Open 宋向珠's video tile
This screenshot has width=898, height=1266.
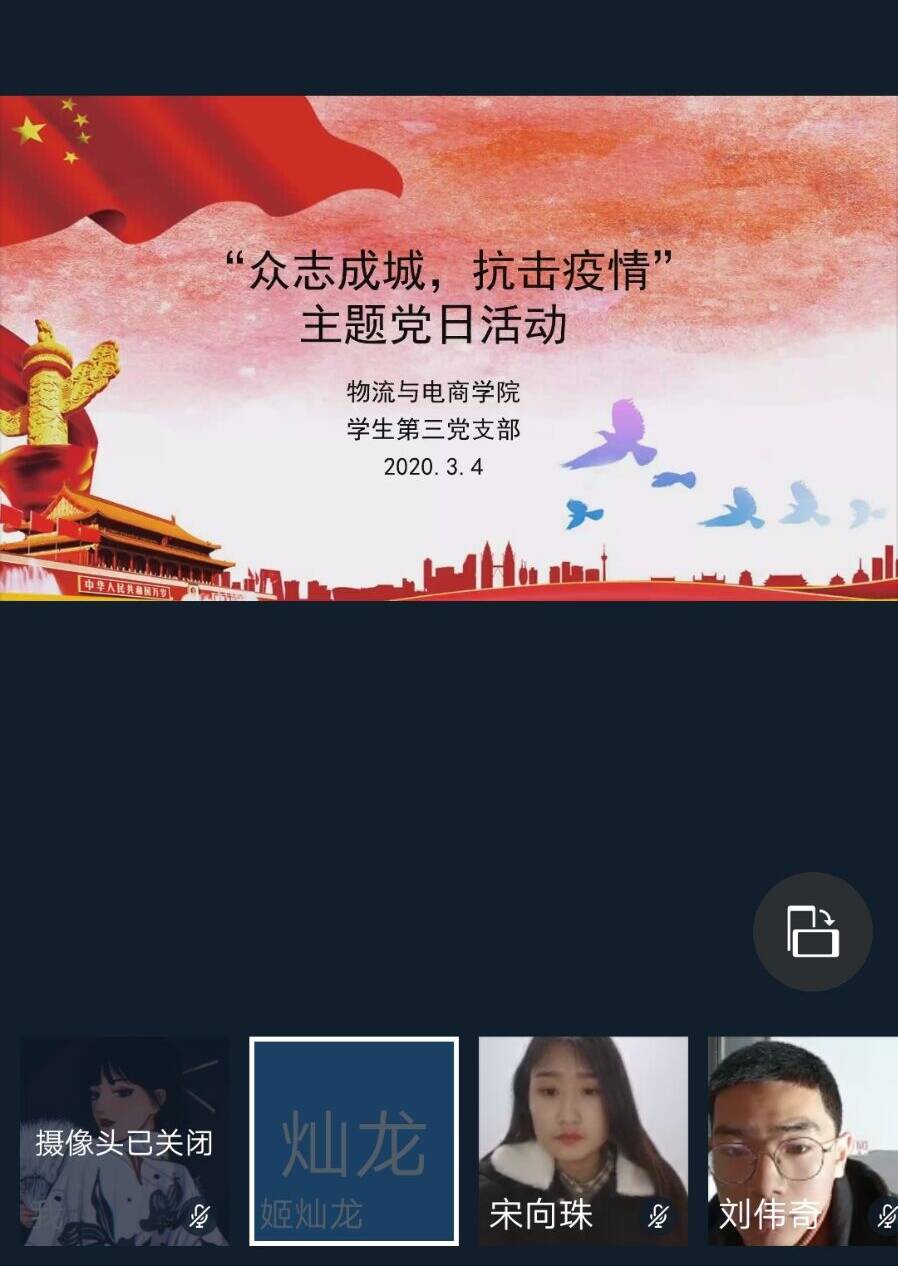click(583, 1140)
